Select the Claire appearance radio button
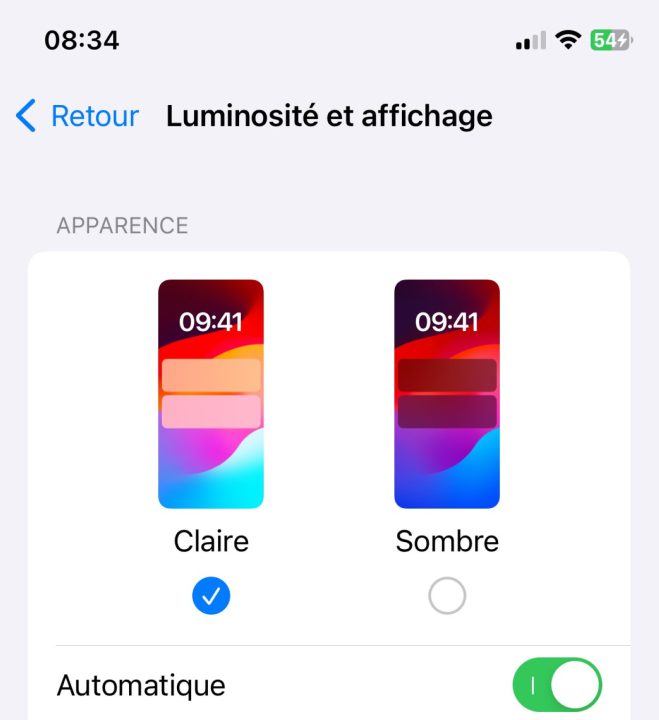This screenshot has width=659, height=720. tap(211, 597)
